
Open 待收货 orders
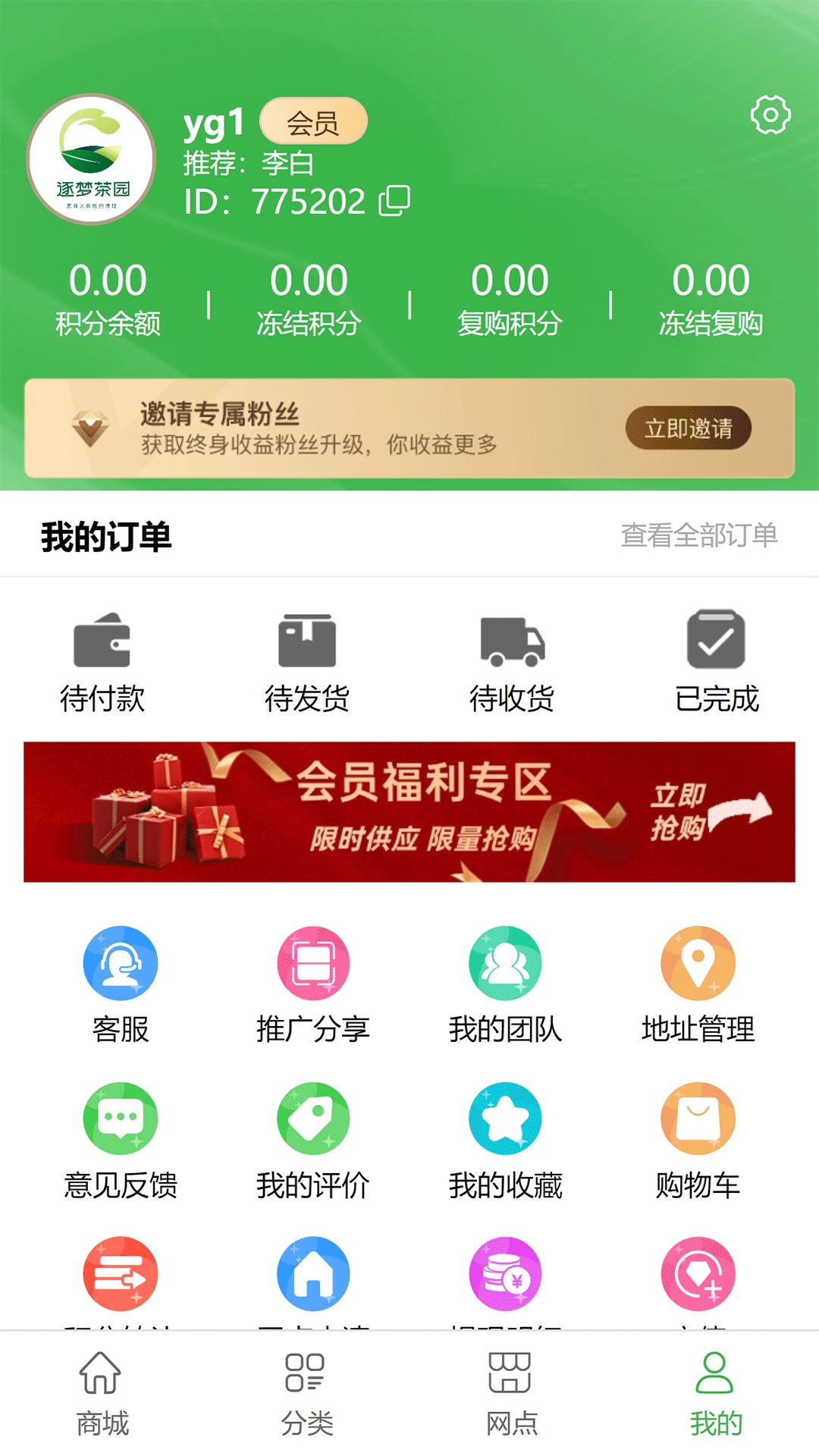tap(512, 661)
